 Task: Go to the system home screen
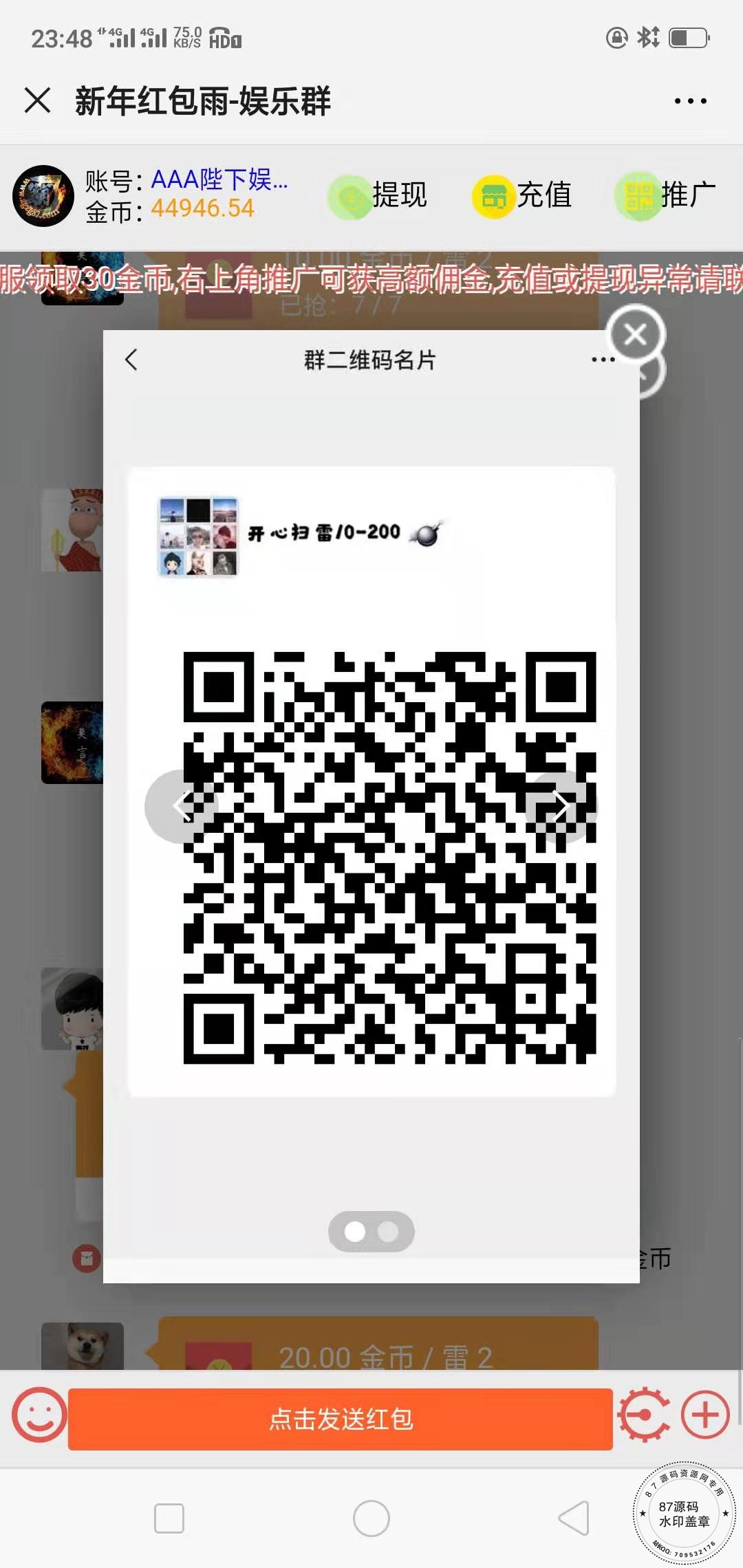click(371, 1518)
